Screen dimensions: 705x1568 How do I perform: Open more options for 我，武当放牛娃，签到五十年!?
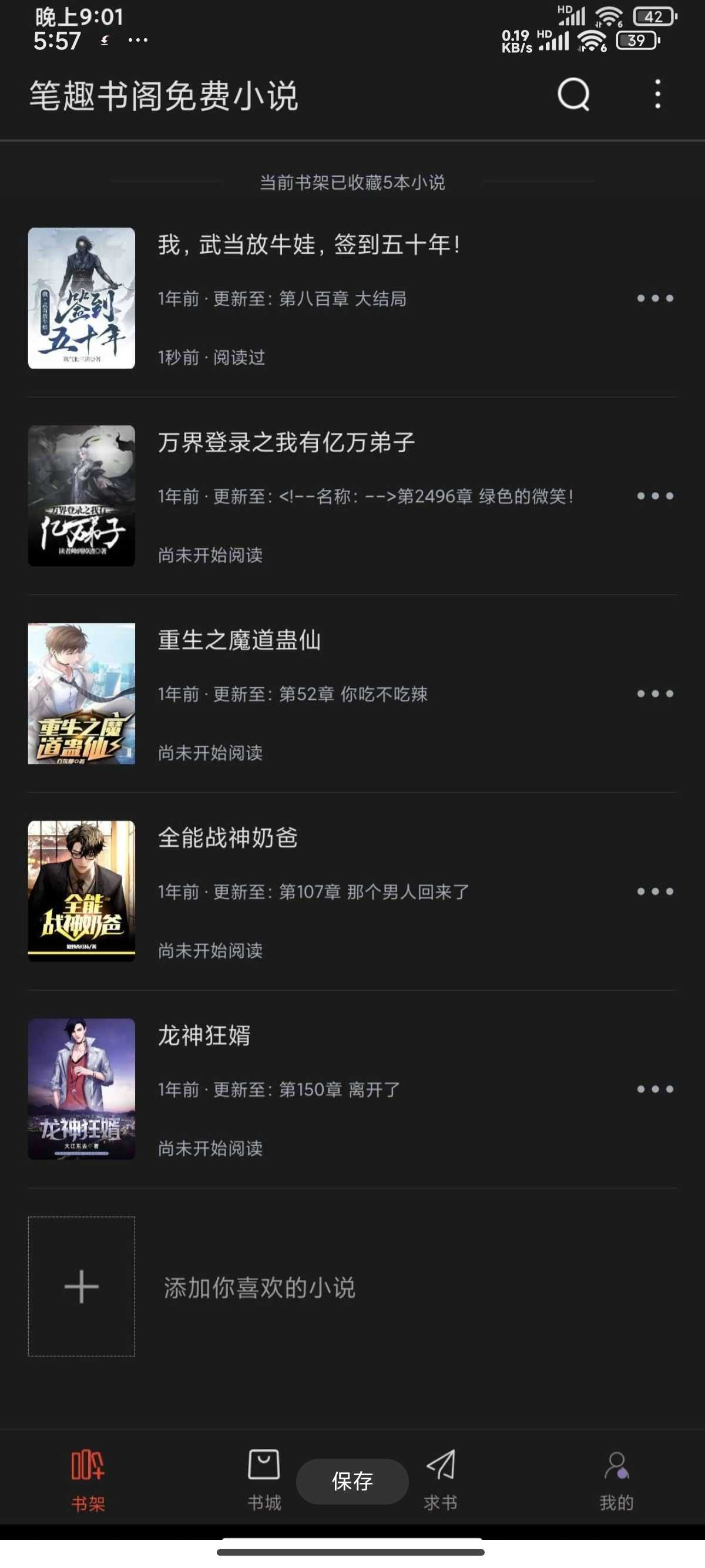(655, 298)
